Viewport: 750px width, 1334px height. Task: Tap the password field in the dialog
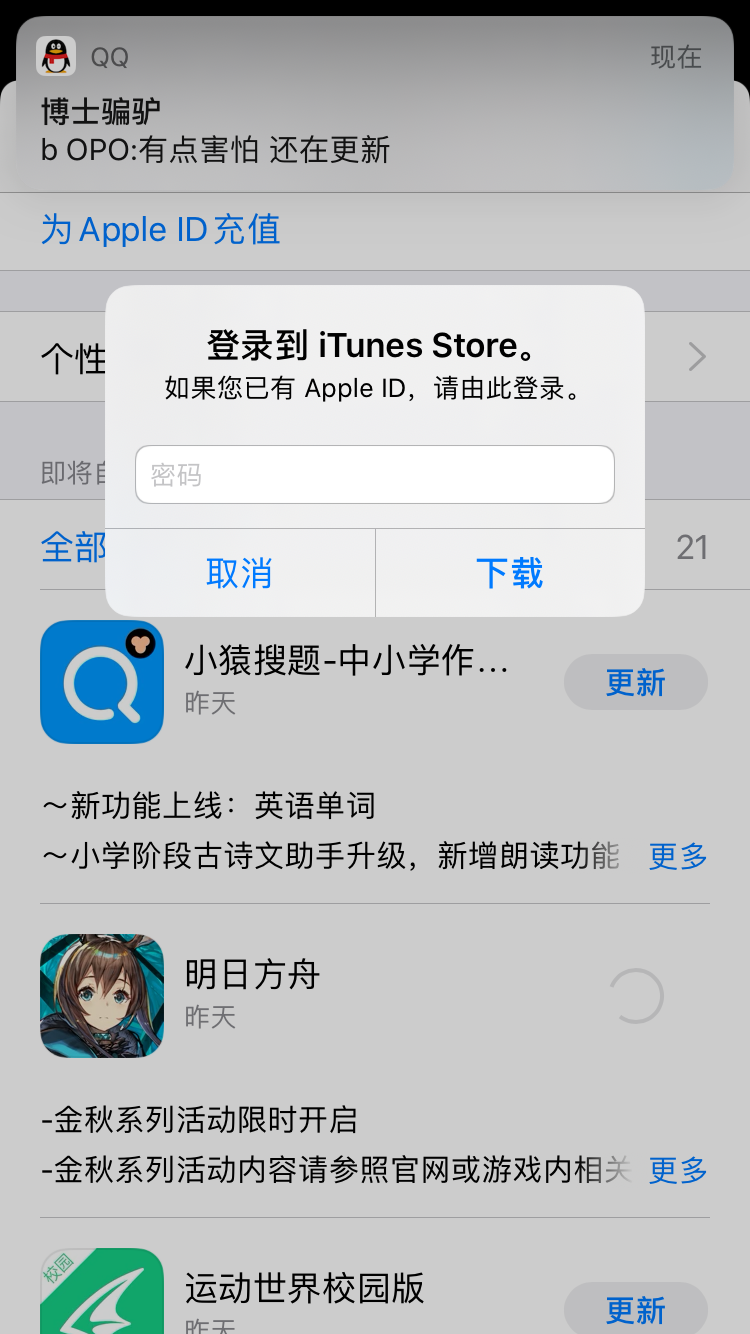tap(374, 474)
